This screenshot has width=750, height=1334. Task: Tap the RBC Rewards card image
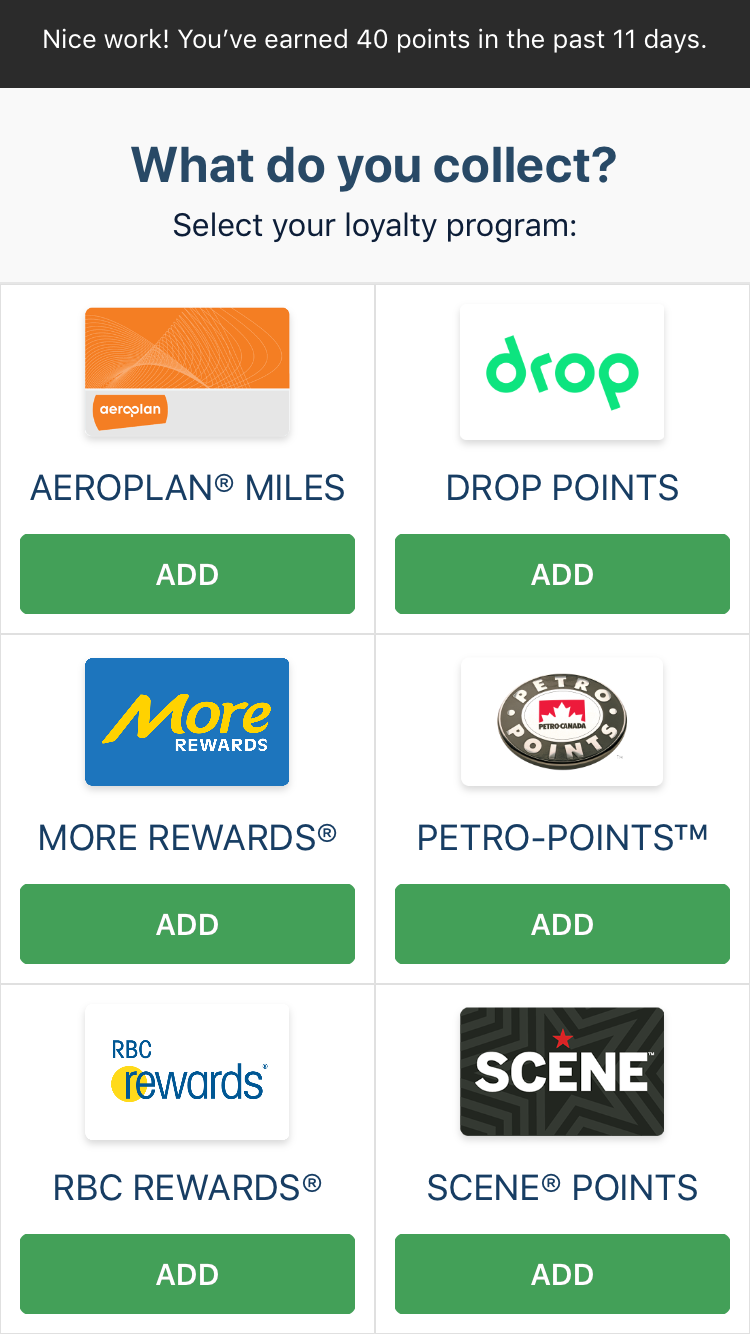click(187, 1072)
